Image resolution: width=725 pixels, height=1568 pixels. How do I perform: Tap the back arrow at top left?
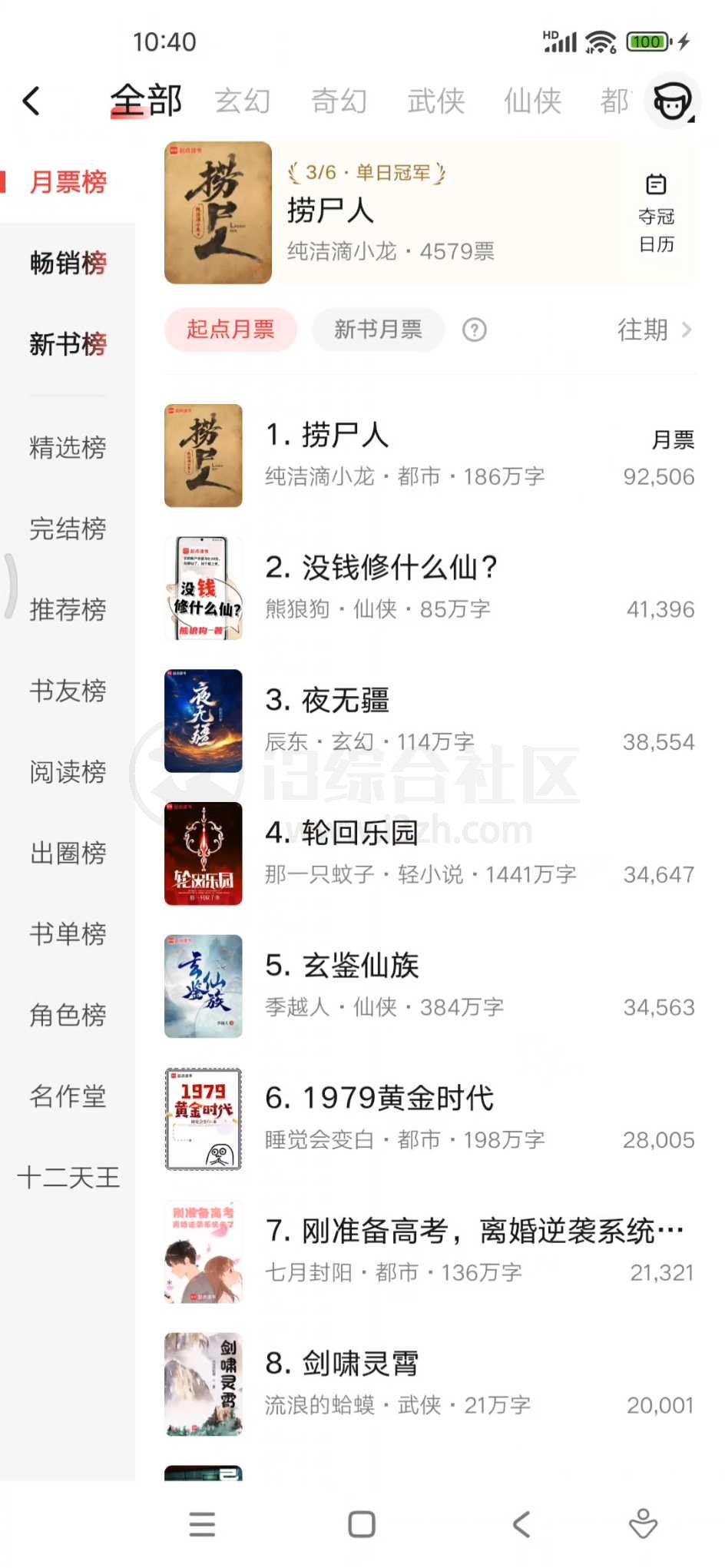coord(31,101)
